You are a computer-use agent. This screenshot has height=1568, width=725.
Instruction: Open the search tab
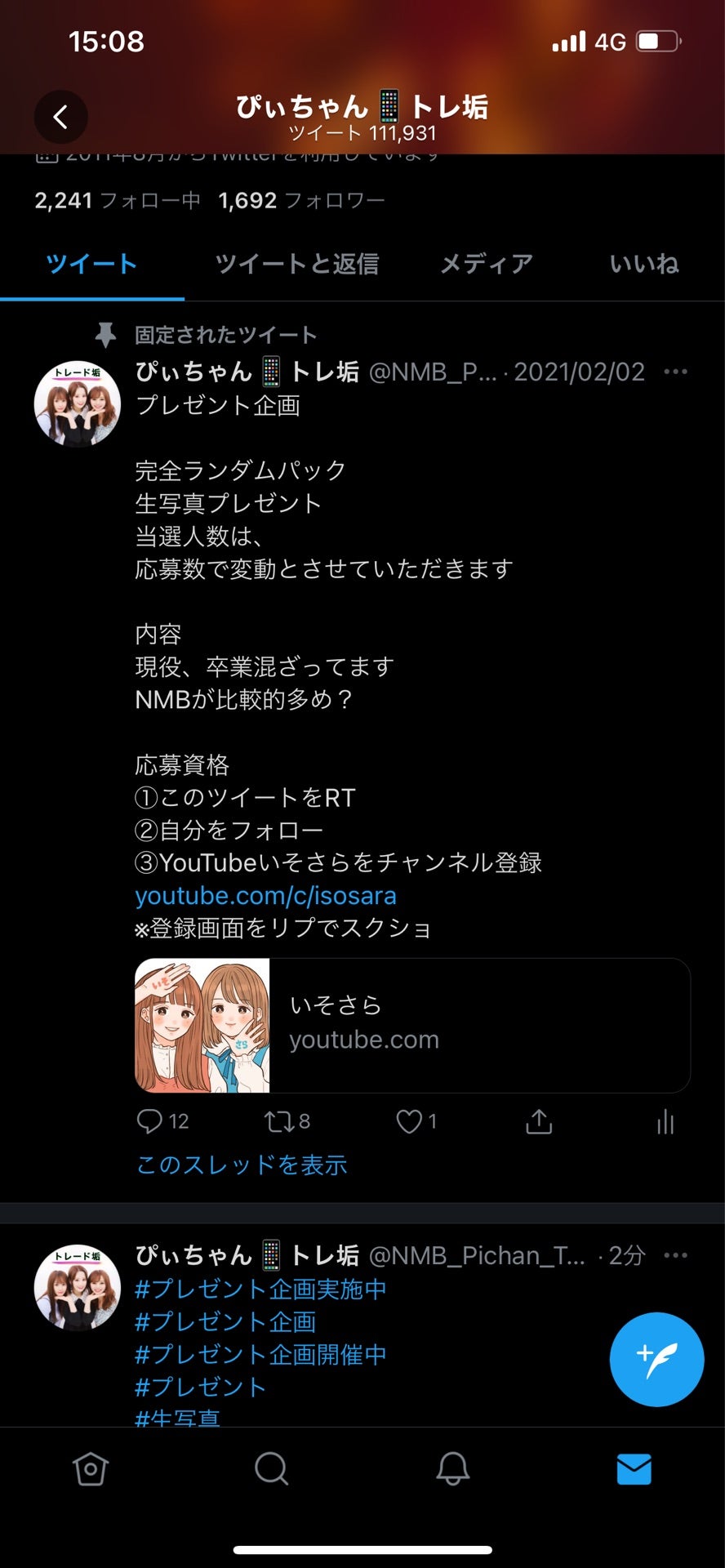pos(271,1468)
